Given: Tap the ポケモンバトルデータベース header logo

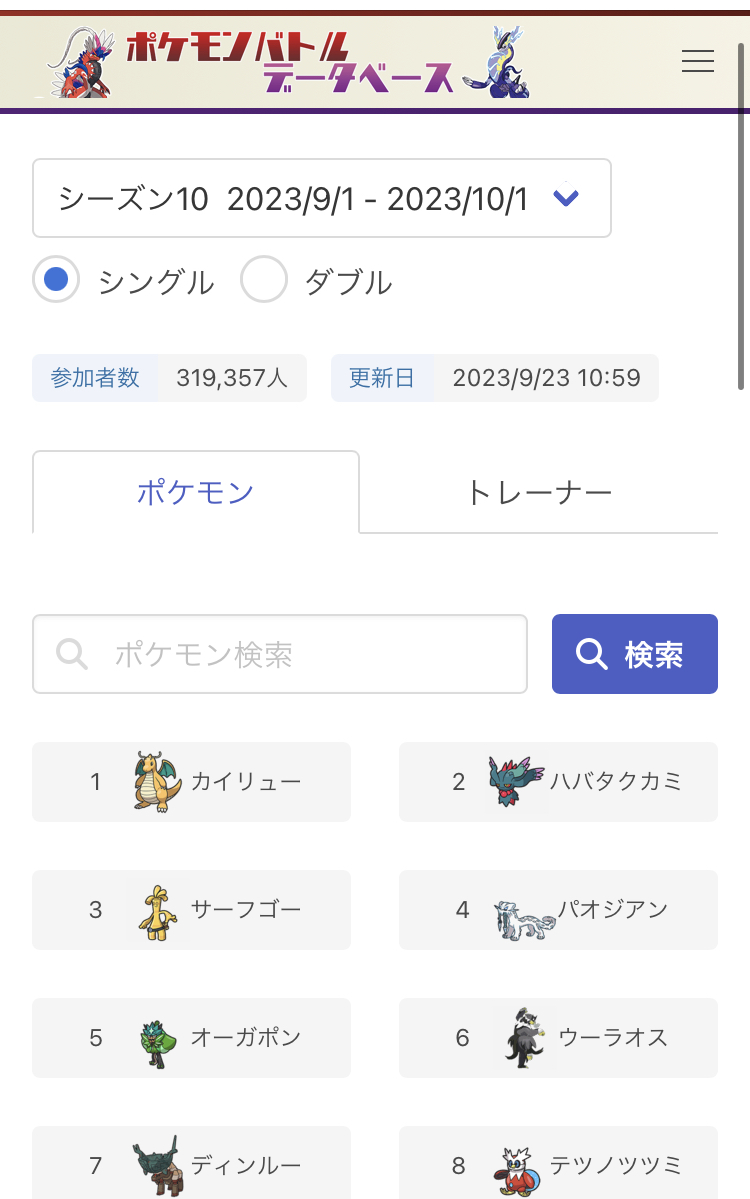Looking at the screenshot, I should [290, 62].
